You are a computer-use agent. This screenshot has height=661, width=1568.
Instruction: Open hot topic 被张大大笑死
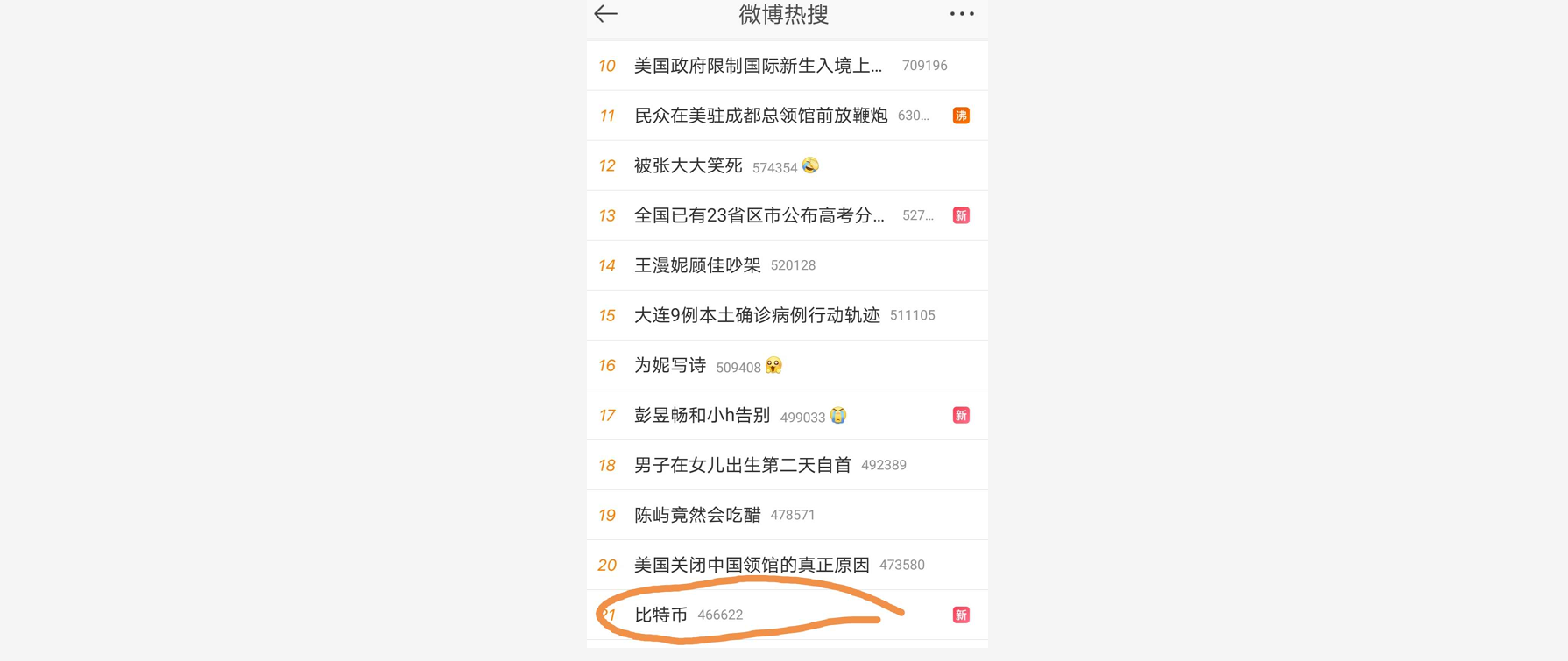(x=688, y=165)
